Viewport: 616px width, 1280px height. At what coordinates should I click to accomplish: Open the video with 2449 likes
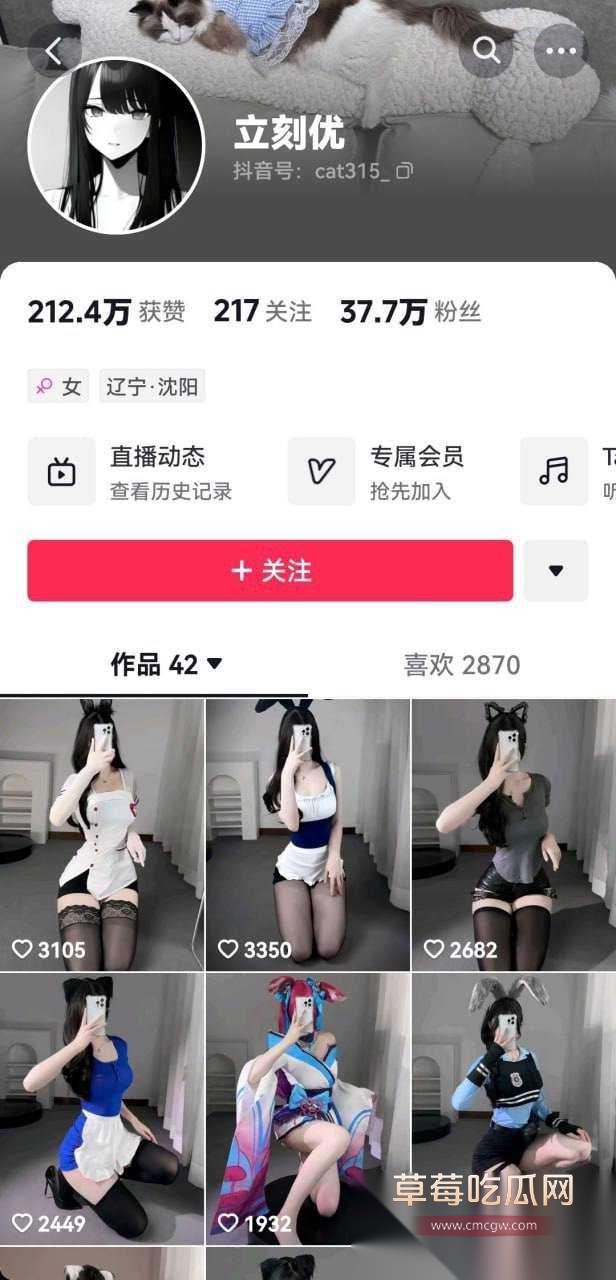coord(101,1108)
